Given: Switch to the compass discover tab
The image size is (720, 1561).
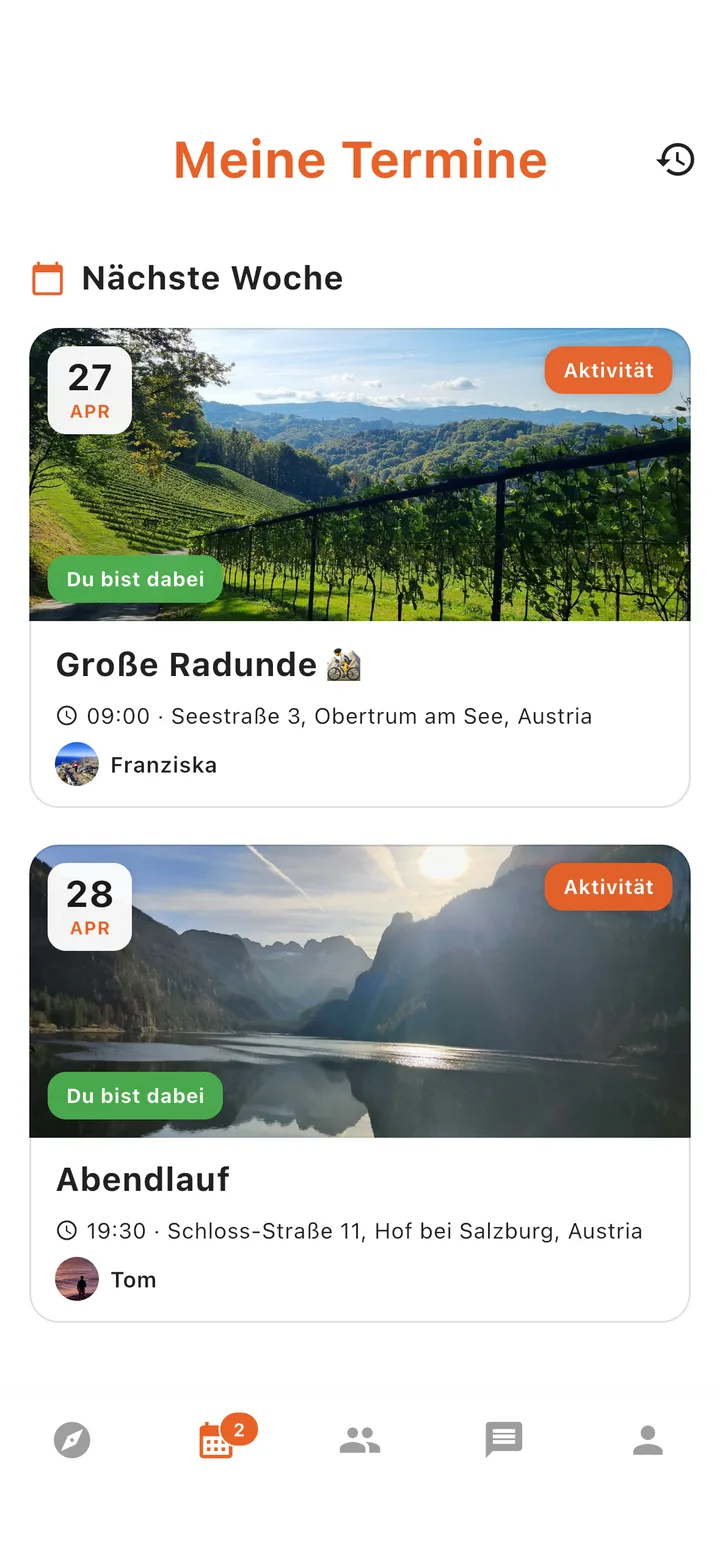Looking at the screenshot, I should pos(72,1441).
